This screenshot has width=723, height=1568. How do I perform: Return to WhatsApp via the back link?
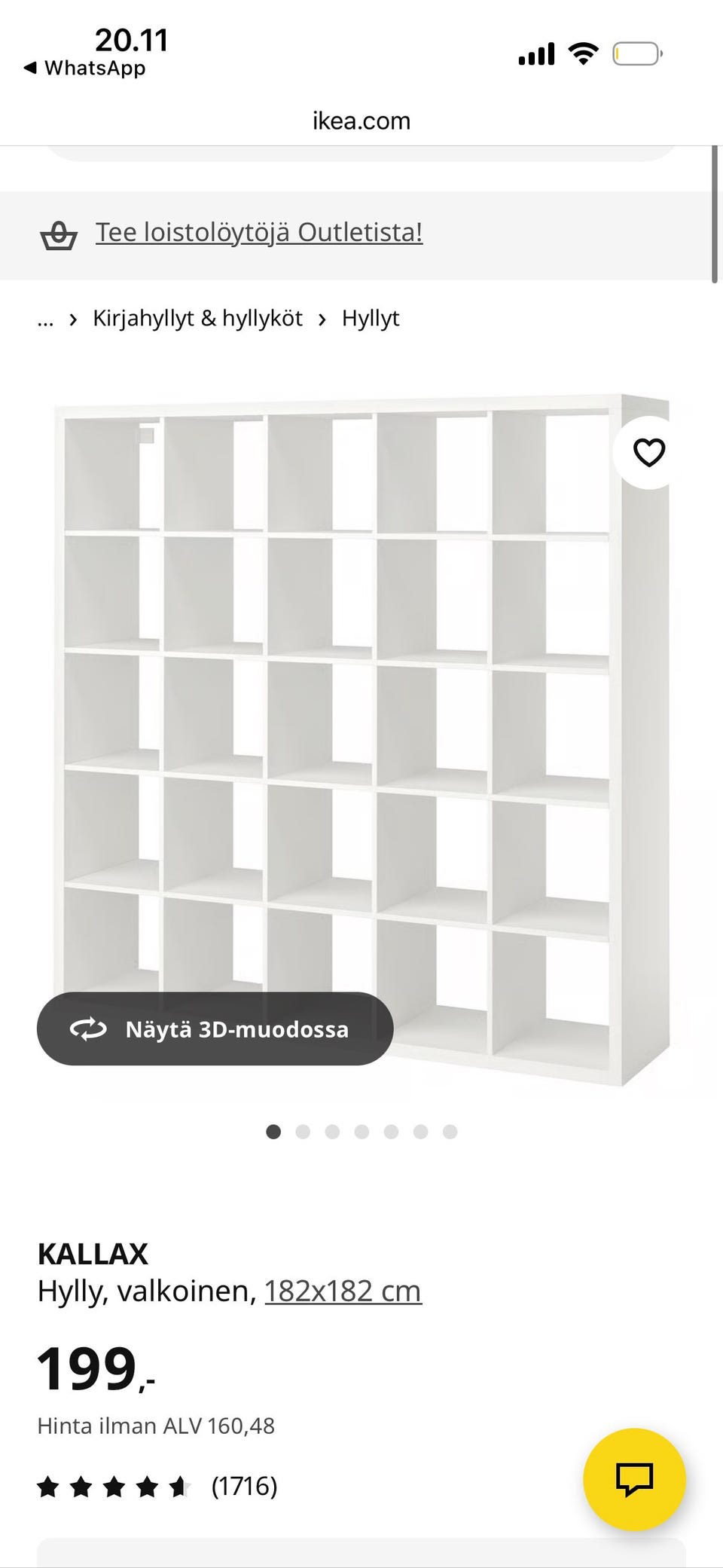click(x=84, y=68)
